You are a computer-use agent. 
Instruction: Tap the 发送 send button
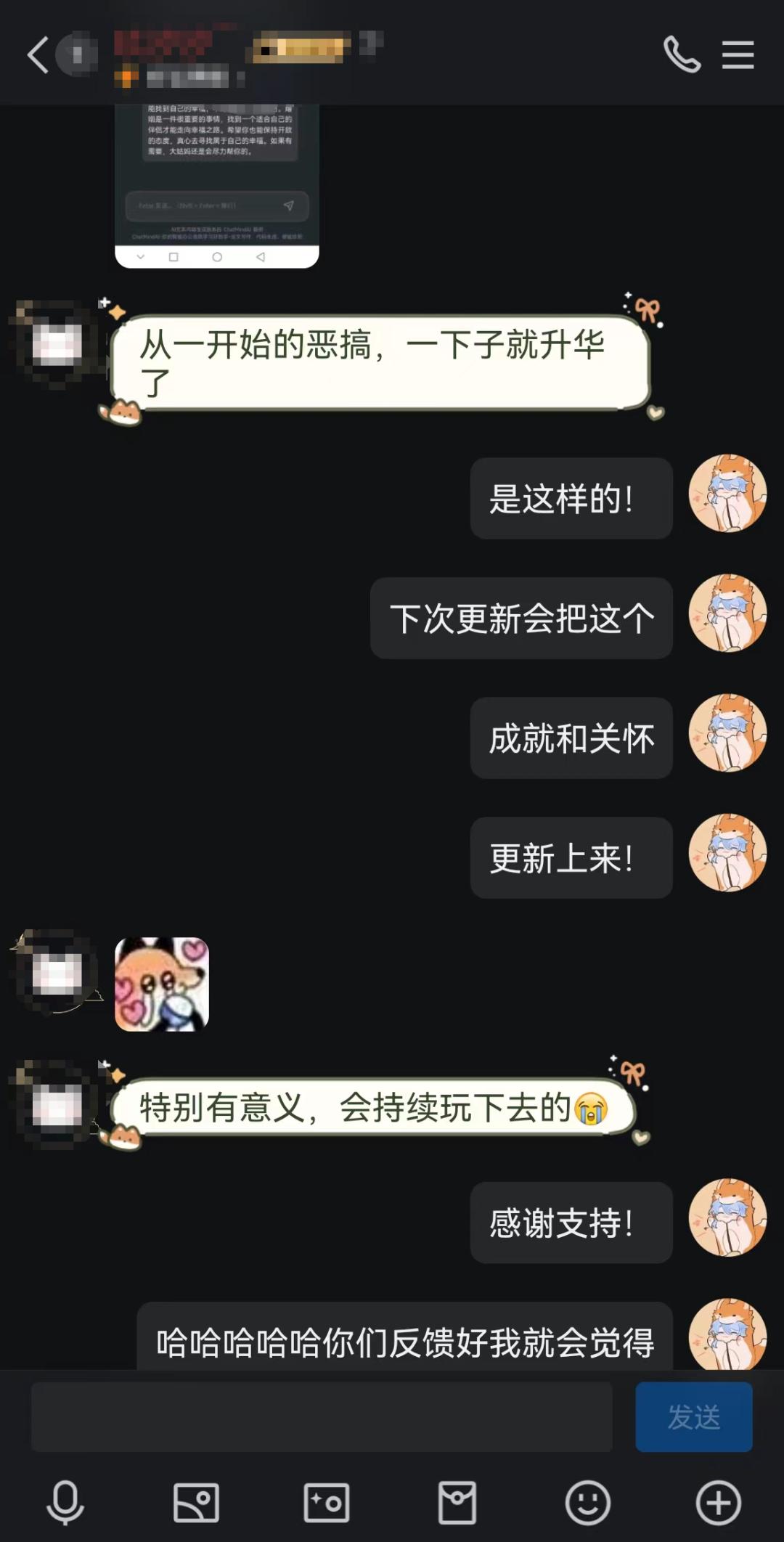click(694, 1416)
